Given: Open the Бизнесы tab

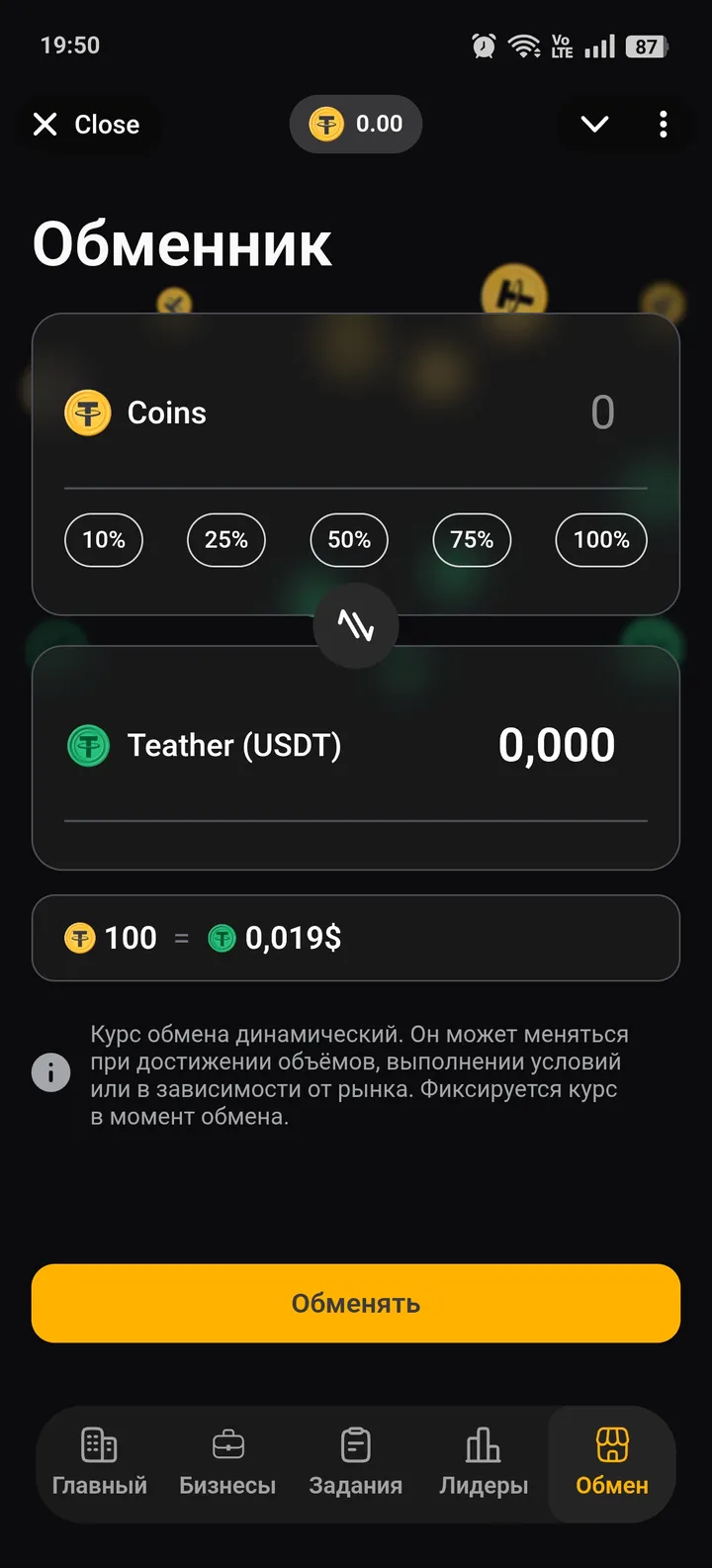Looking at the screenshot, I should click(227, 1463).
